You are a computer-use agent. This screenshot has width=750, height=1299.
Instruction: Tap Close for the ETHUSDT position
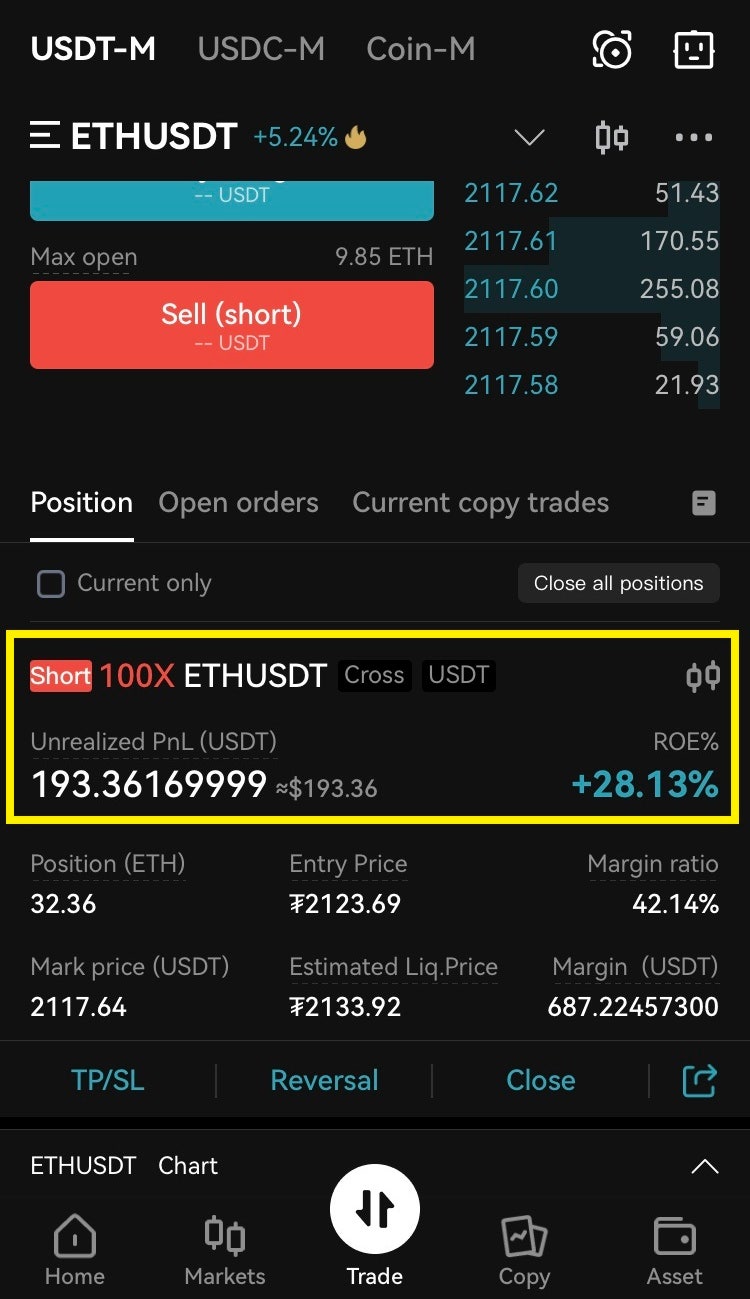(x=540, y=1080)
